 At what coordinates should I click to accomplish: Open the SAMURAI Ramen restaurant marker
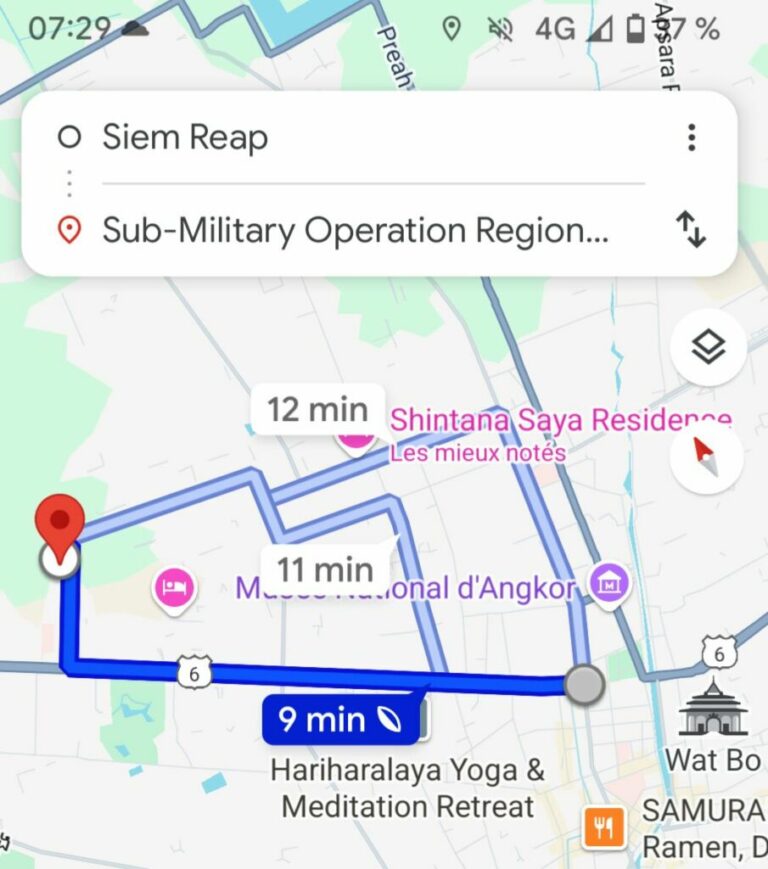click(604, 827)
